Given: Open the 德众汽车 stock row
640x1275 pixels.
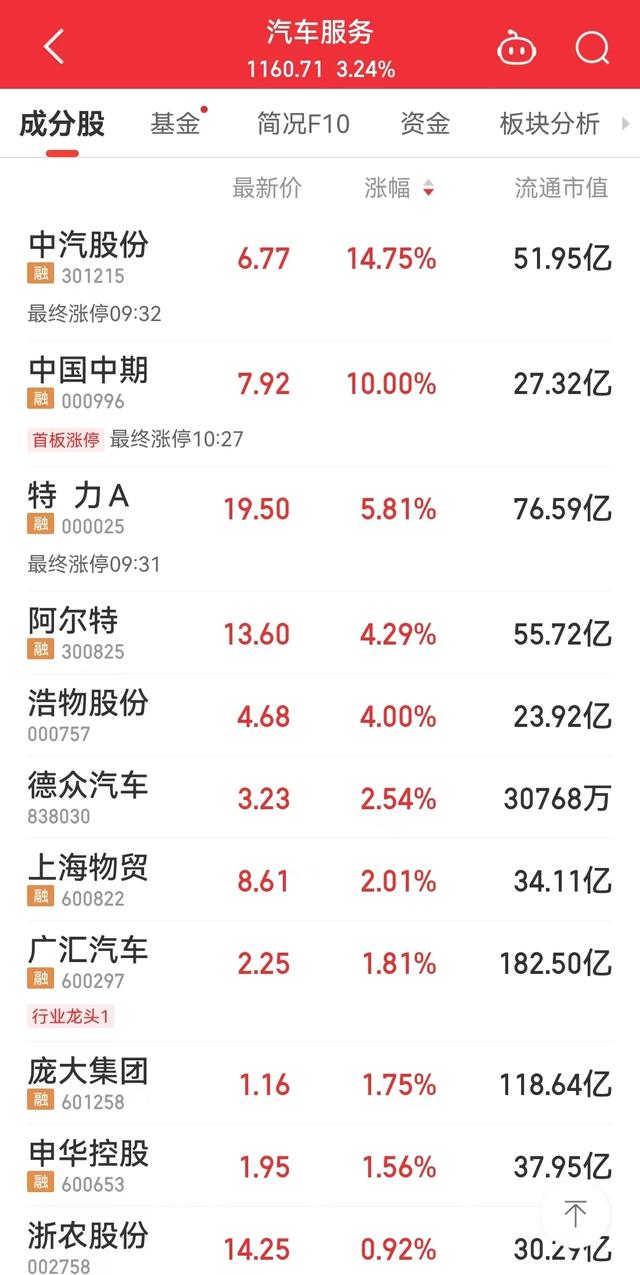Looking at the screenshot, I should [x=320, y=797].
